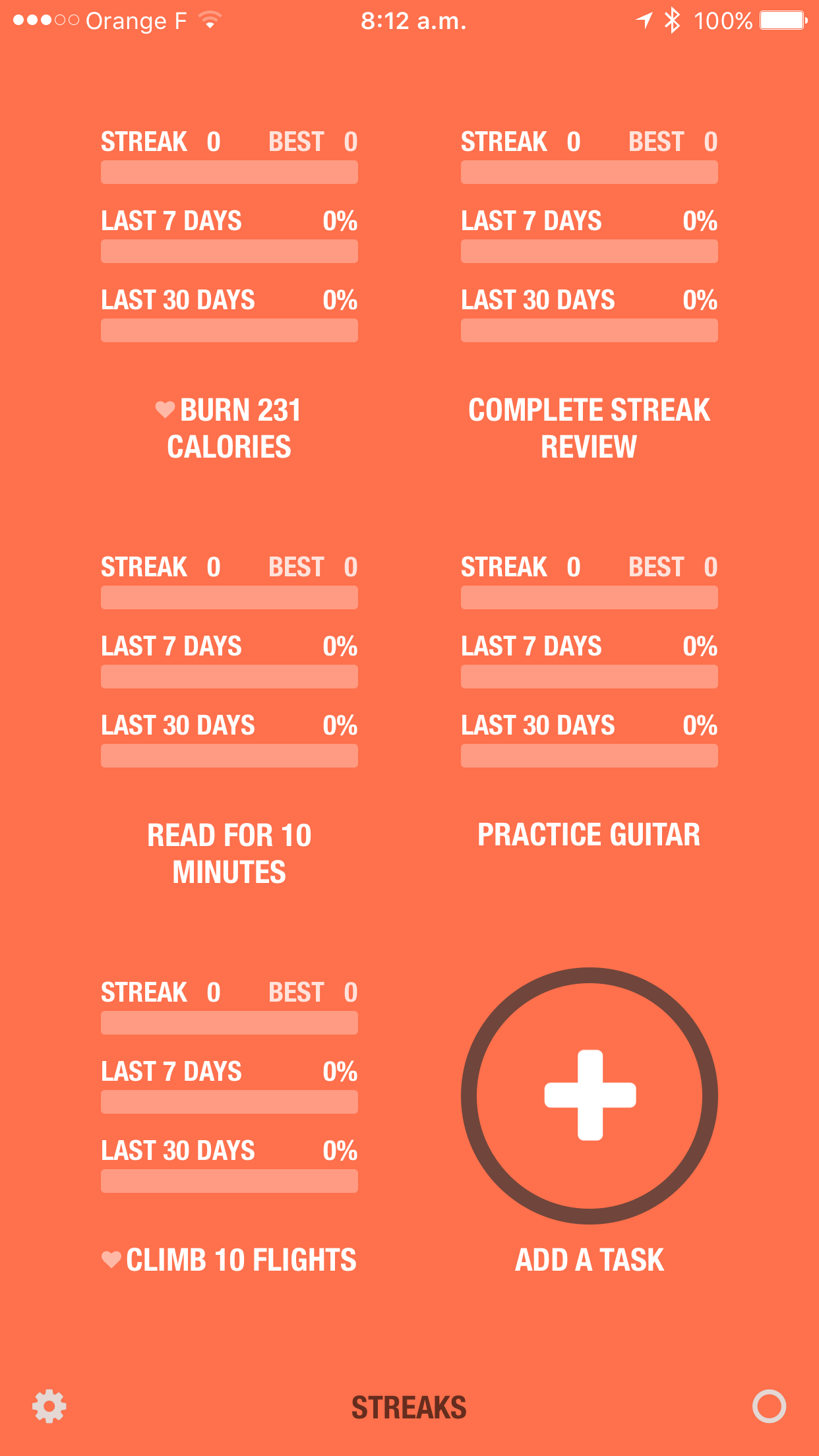Select the Read for 10 Minutes task
The width and height of the screenshot is (819, 1456).
click(x=229, y=853)
